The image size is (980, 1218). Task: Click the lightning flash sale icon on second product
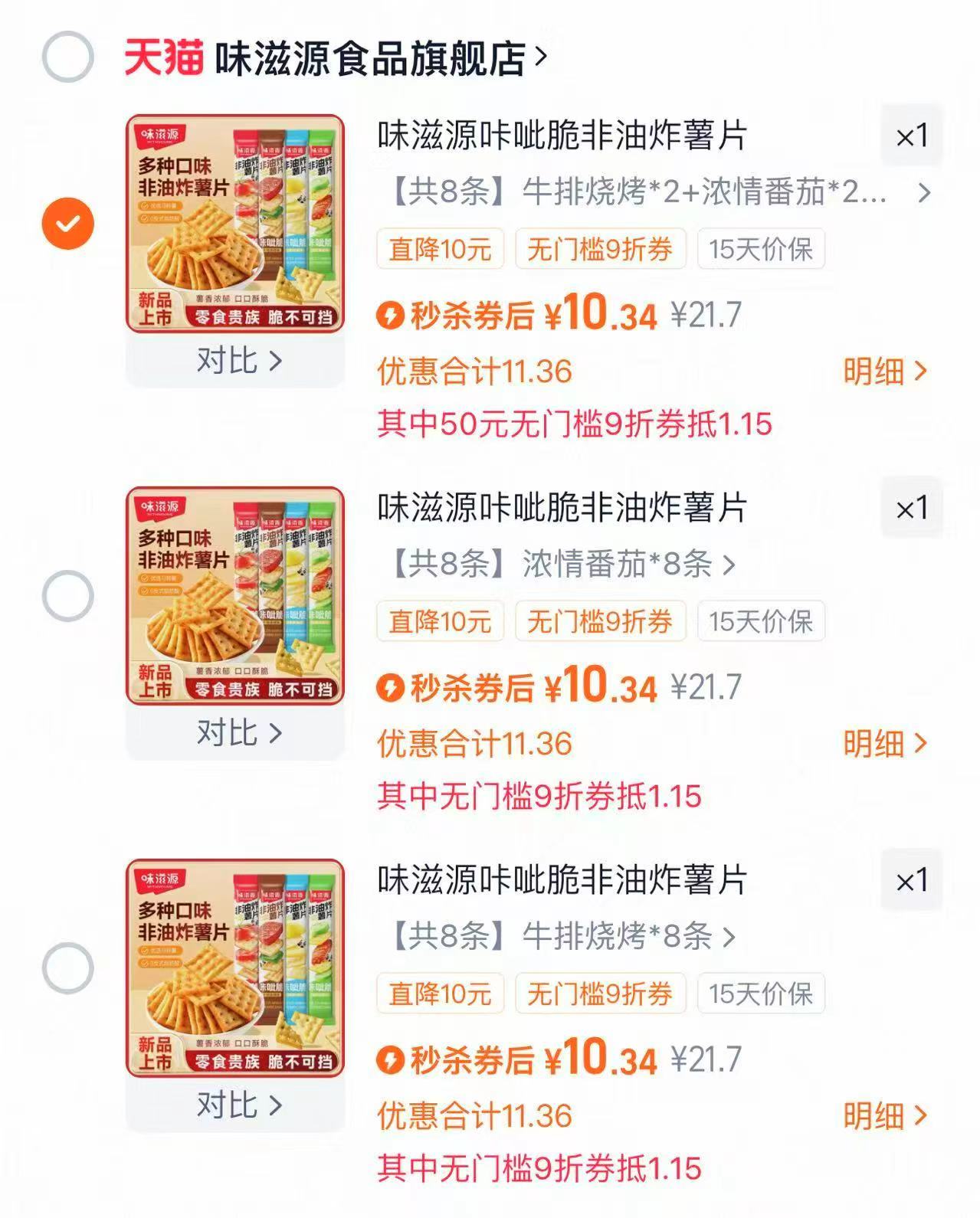(392, 689)
